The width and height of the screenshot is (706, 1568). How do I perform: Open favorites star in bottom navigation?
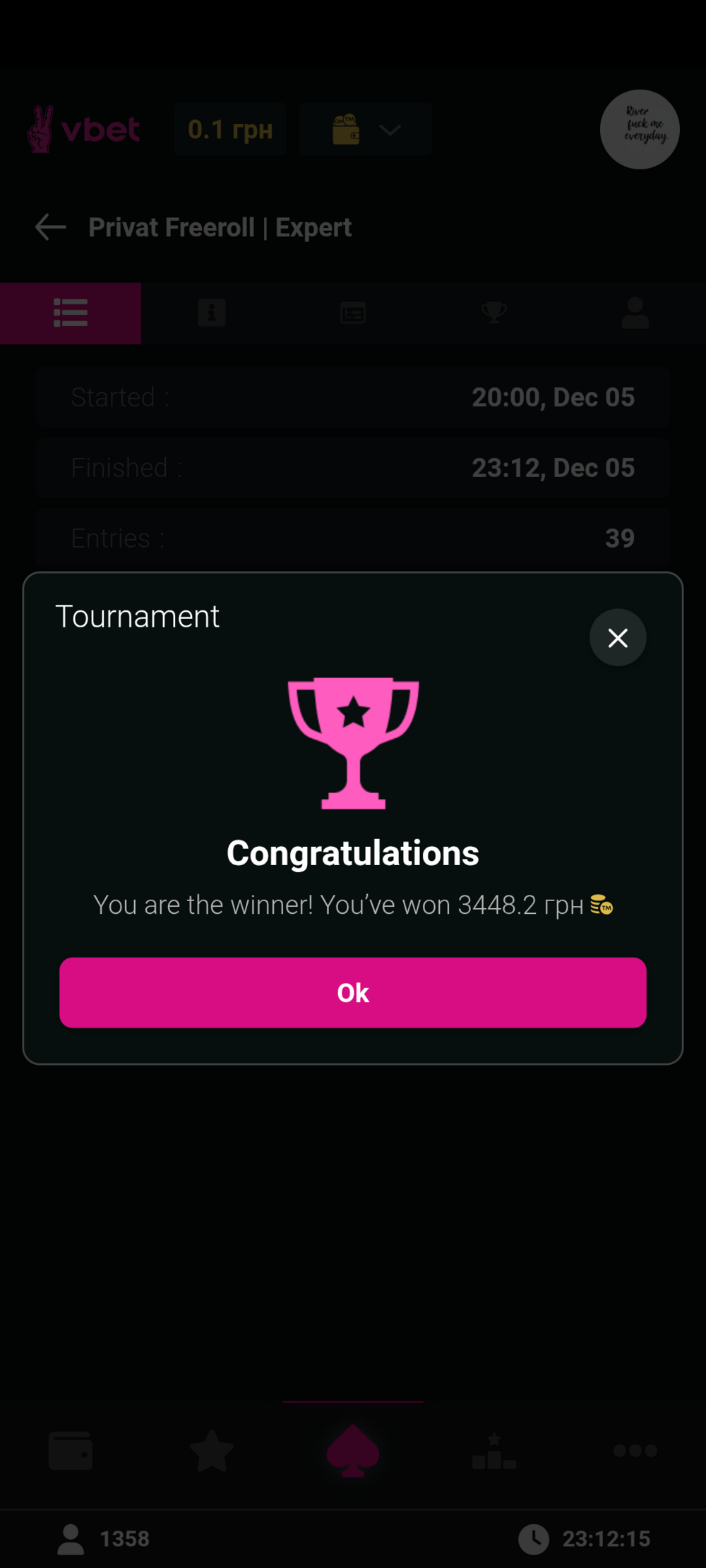tap(212, 1451)
